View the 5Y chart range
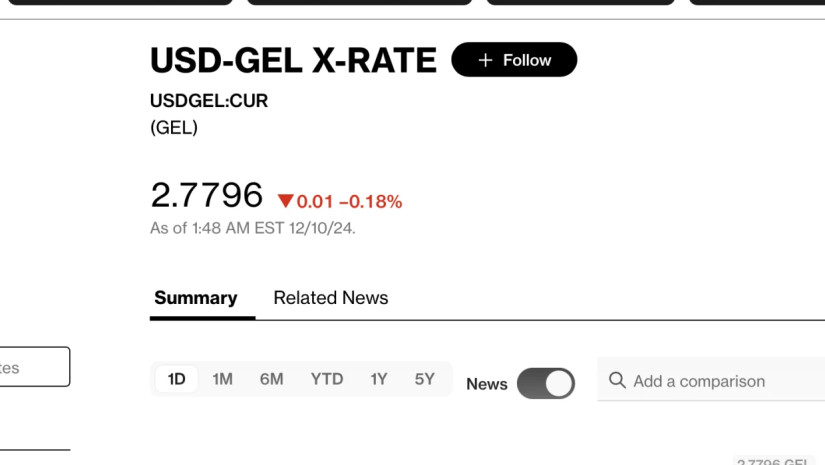825x465 pixels. [425, 379]
